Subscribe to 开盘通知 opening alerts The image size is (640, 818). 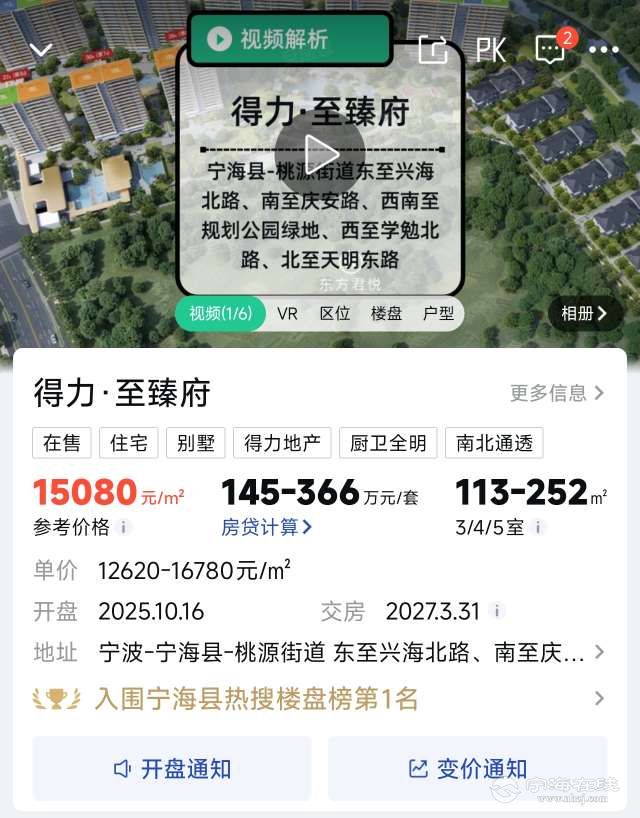(172, 768)
